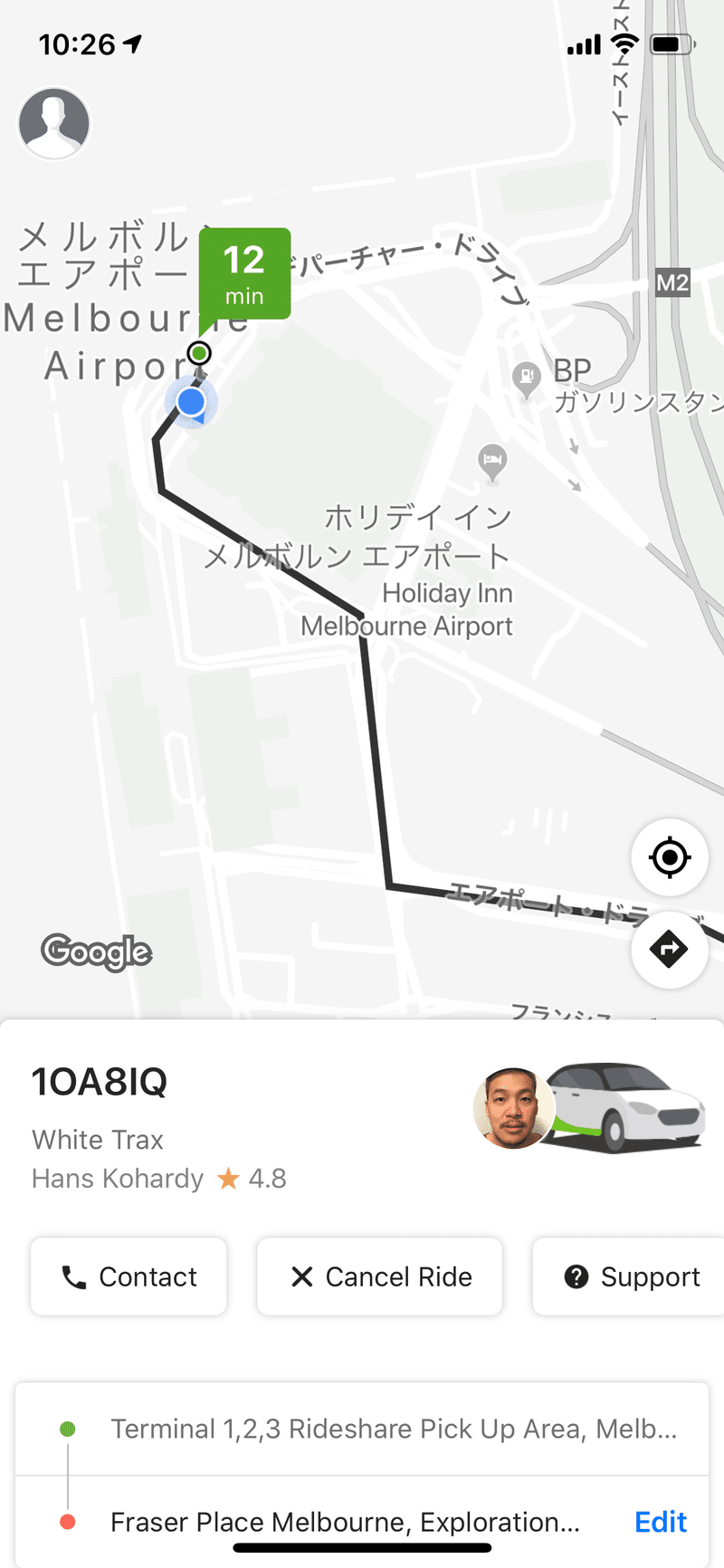The height and width of the screenshot is (1568, 724).
Task: Tap the blue current location indicator
Action: click(x=192, y=403)
